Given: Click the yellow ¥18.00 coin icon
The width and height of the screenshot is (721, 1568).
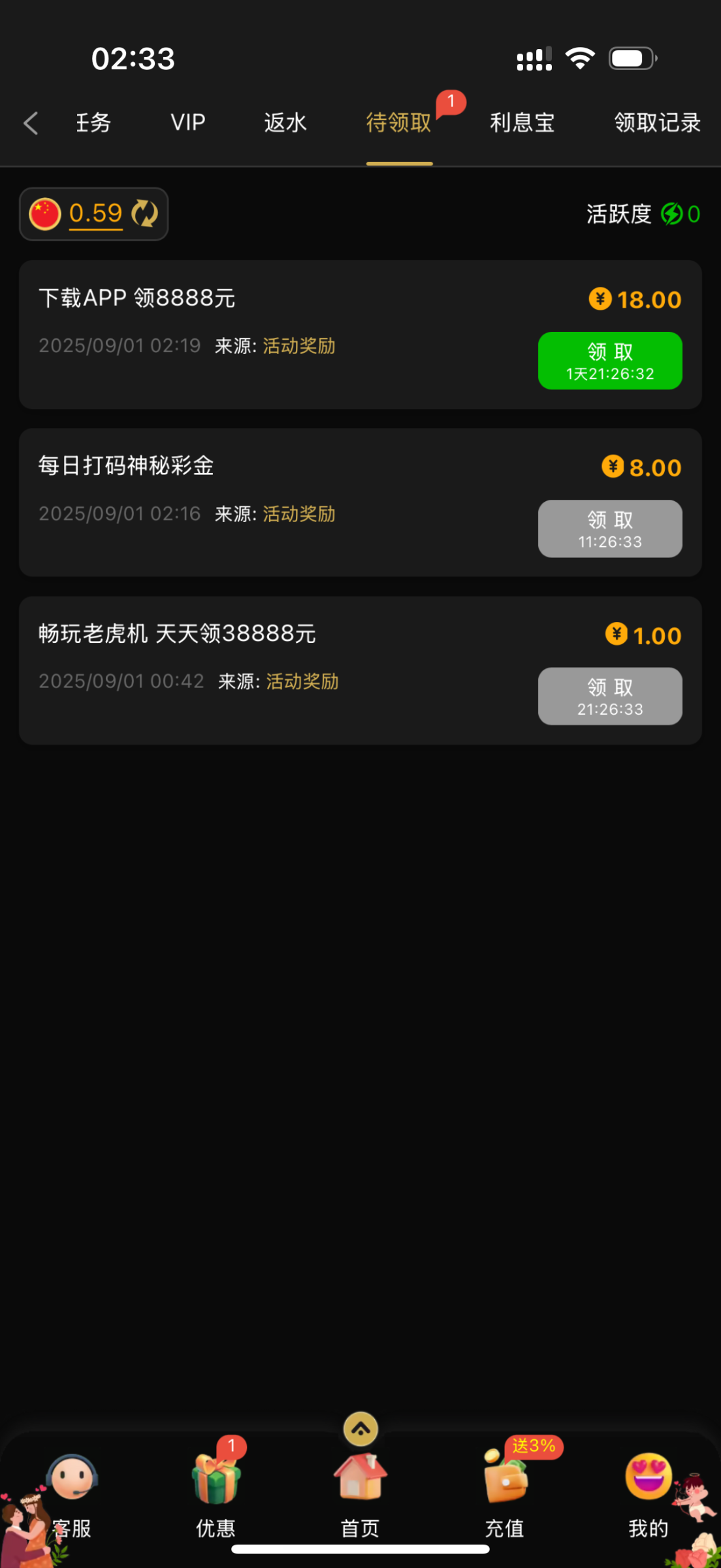Looking at the screenshot, I should tap(600, 299).
